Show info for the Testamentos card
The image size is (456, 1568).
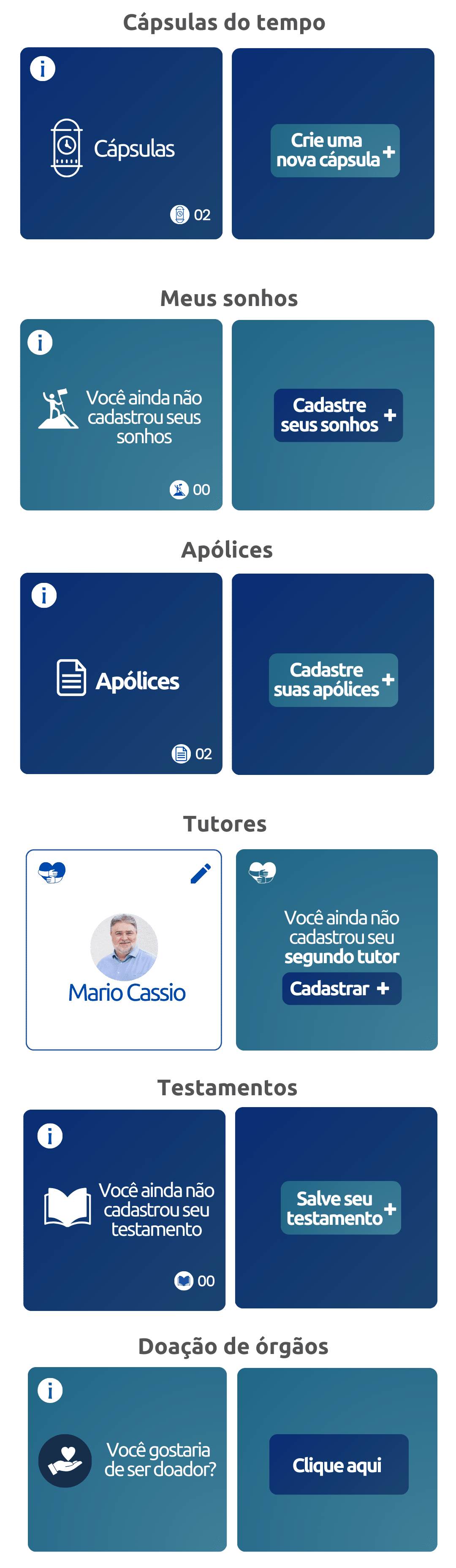point(50,1135)
